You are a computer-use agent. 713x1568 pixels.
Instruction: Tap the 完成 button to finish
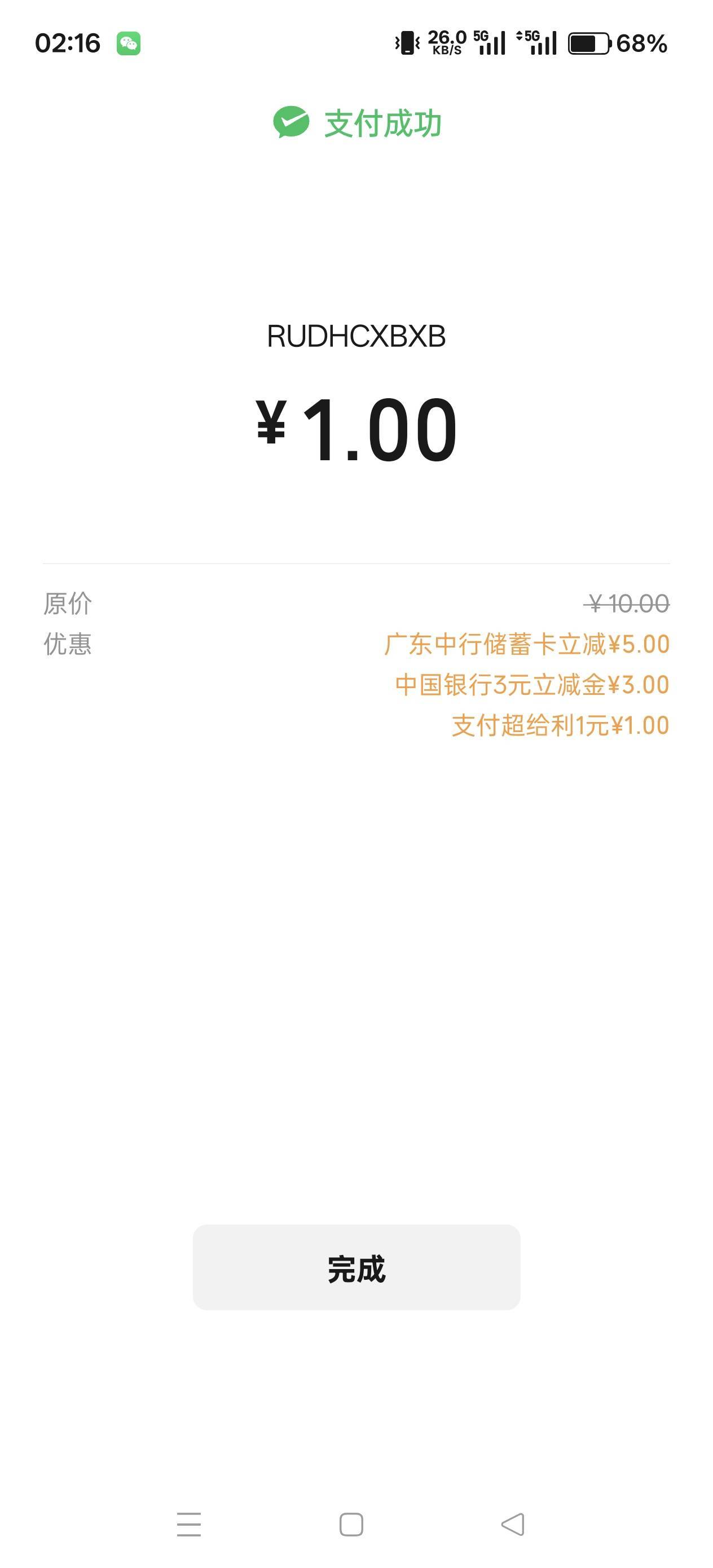click(x=356, y=1269)
